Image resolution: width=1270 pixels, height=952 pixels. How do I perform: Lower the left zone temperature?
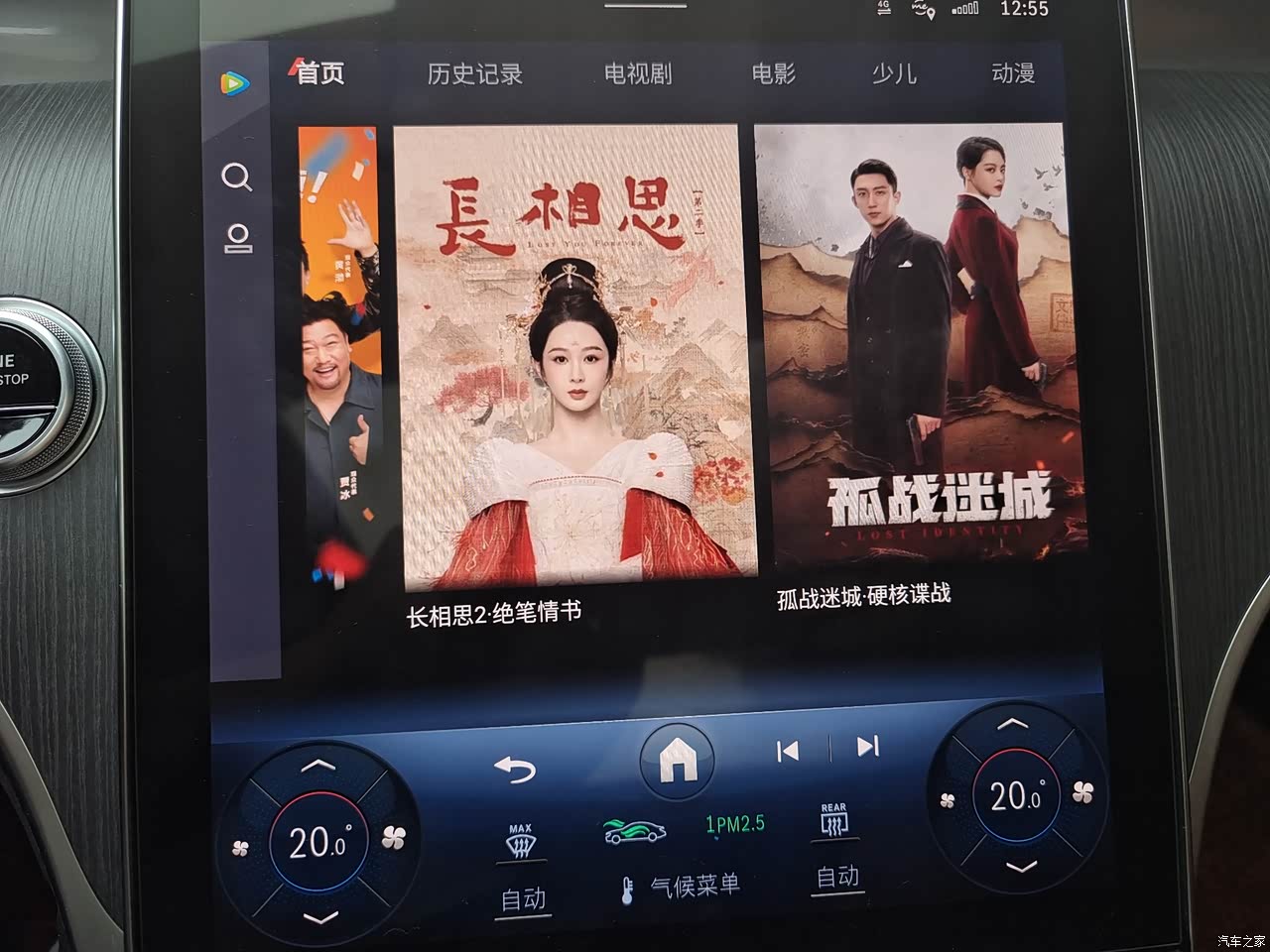point(318,917)
